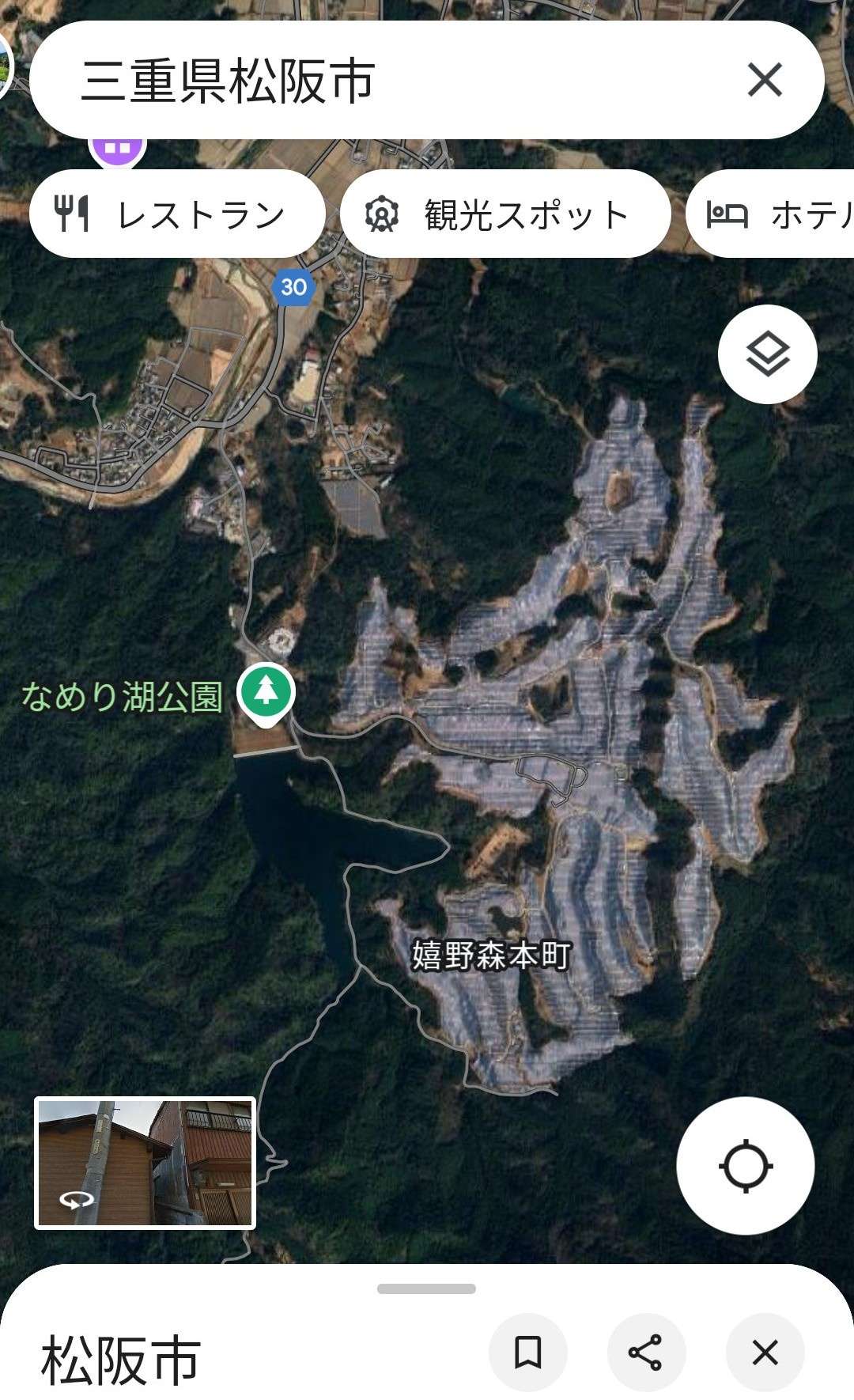This screenshot has height=1400, width=854.
Task: Clear the search query with the X
Action: click(x=765, y=80)
